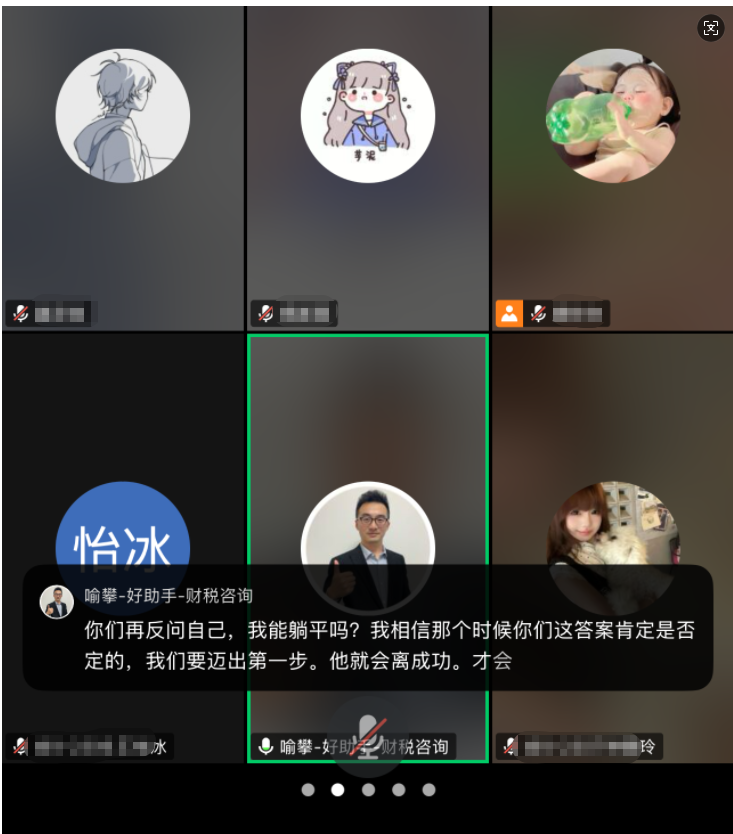Open the live caption bubble from 喻攀
This screenshot has height=834, width=733.
367,628
